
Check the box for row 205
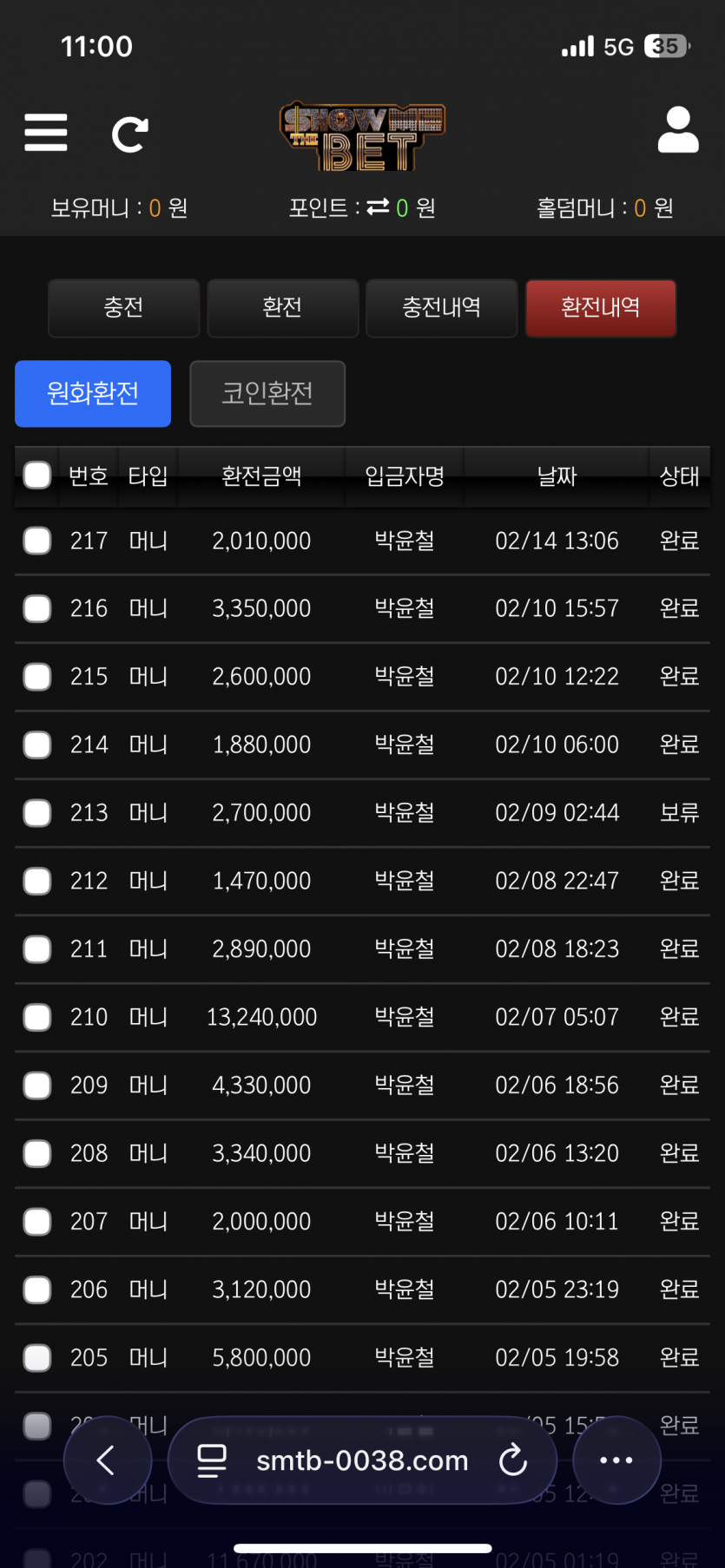pos(37,1358)
